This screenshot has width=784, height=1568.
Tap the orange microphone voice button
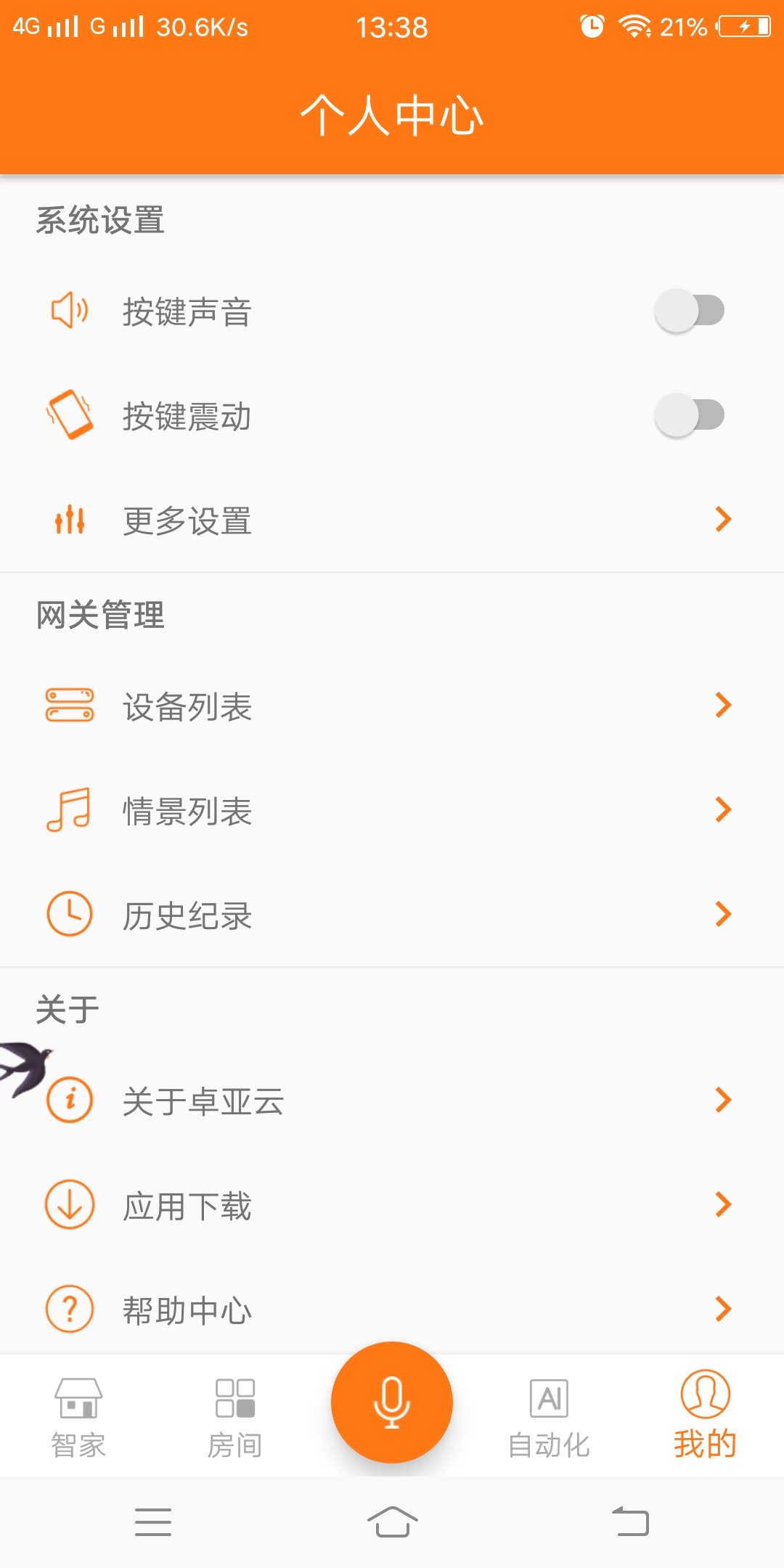pos(392,1401)
